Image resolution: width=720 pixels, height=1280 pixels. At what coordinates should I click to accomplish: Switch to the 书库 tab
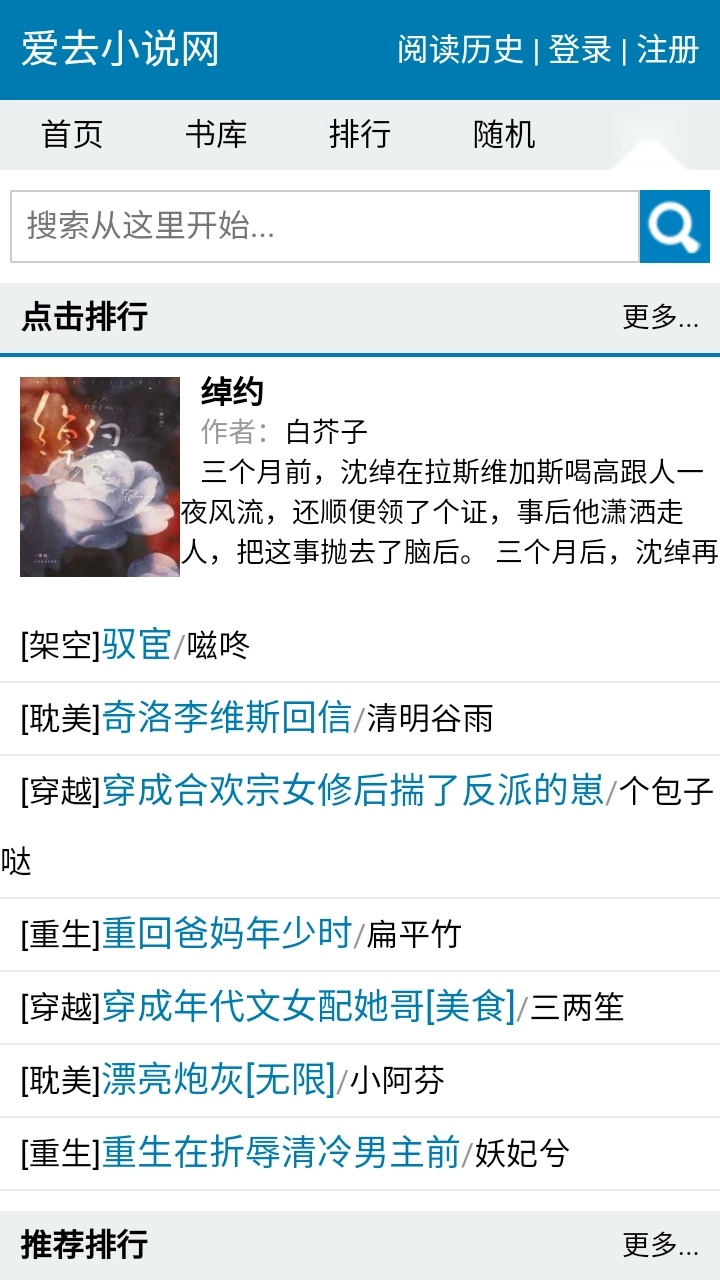point(216,134)
